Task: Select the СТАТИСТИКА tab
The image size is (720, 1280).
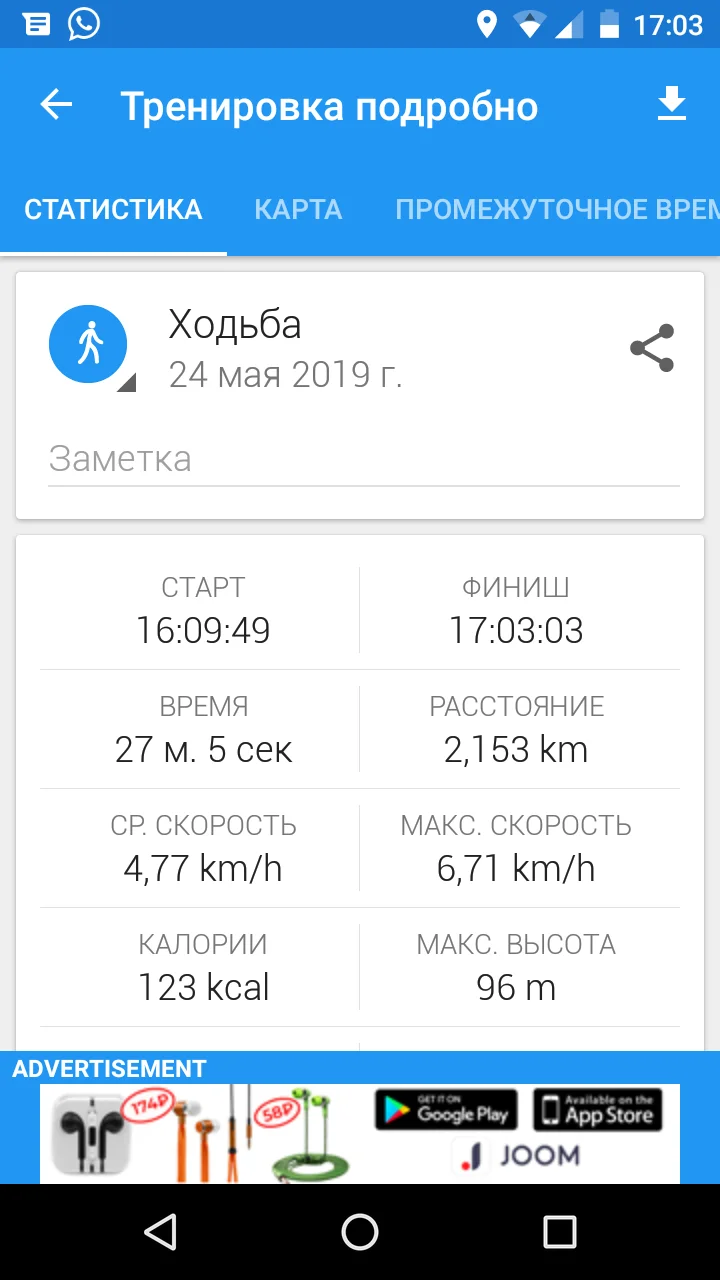Action: (x=113, y=210)
